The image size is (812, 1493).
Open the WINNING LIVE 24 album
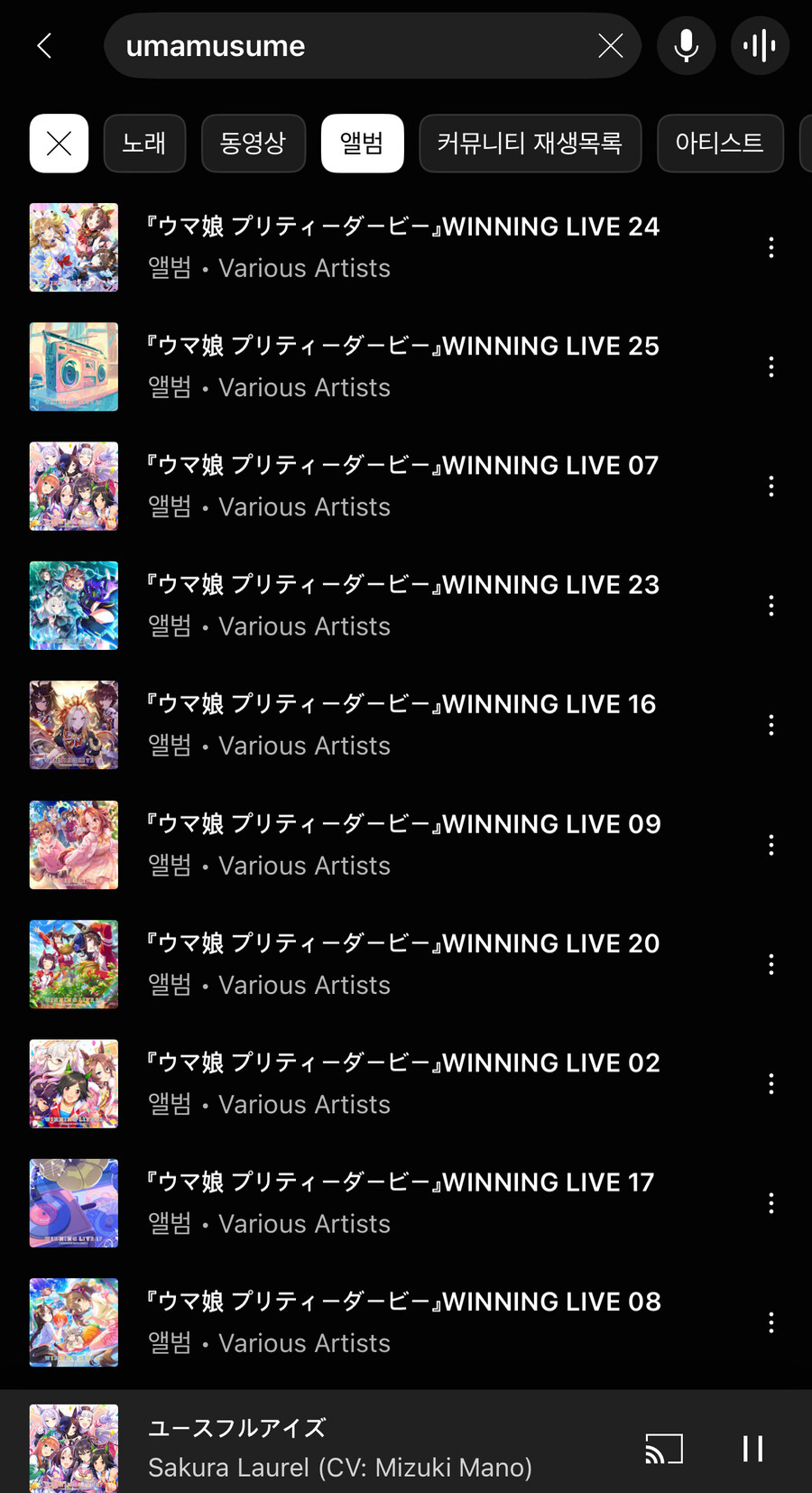click(x=402, y=246)
